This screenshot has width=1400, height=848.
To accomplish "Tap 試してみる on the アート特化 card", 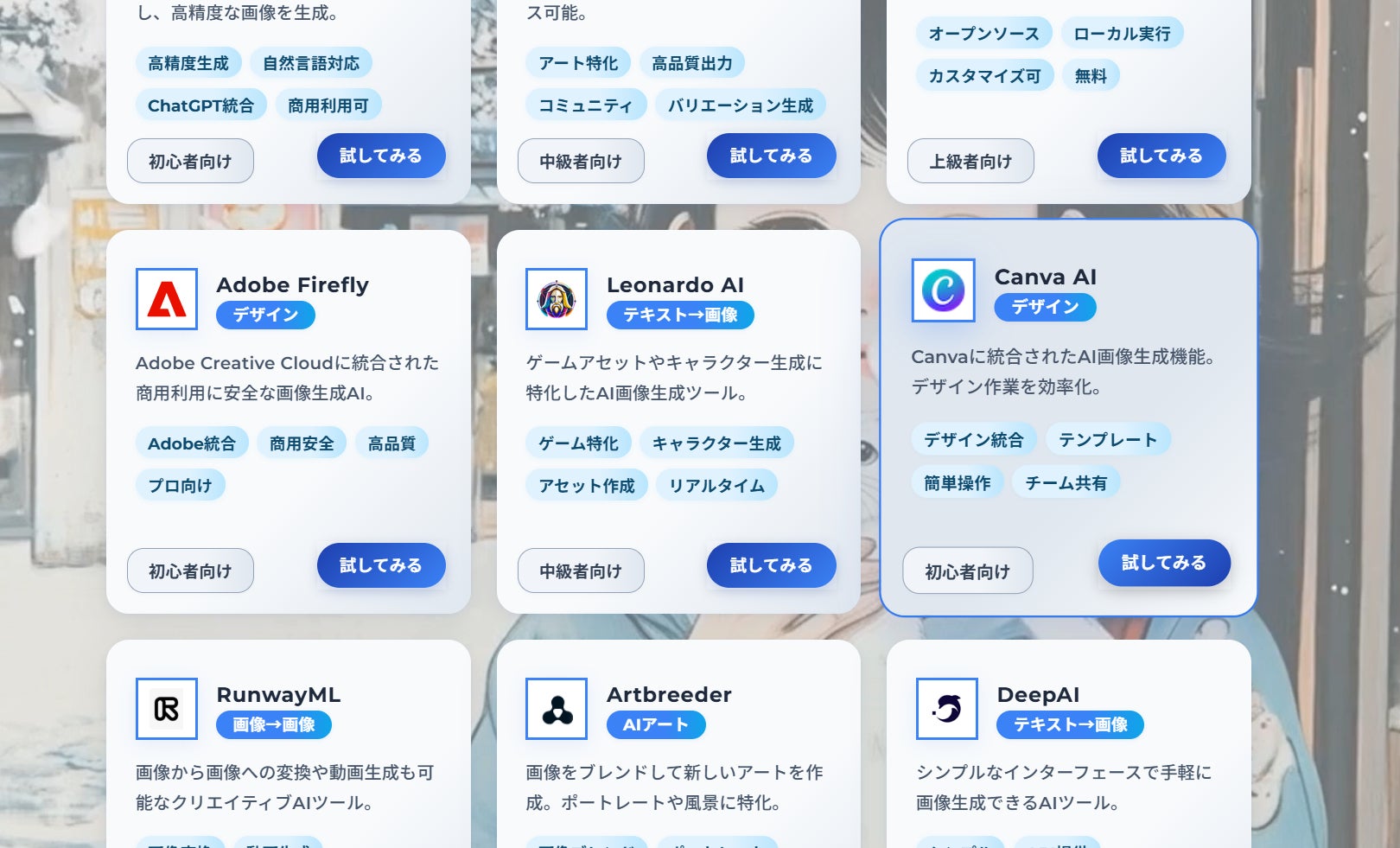I will [x=771, y=156].
